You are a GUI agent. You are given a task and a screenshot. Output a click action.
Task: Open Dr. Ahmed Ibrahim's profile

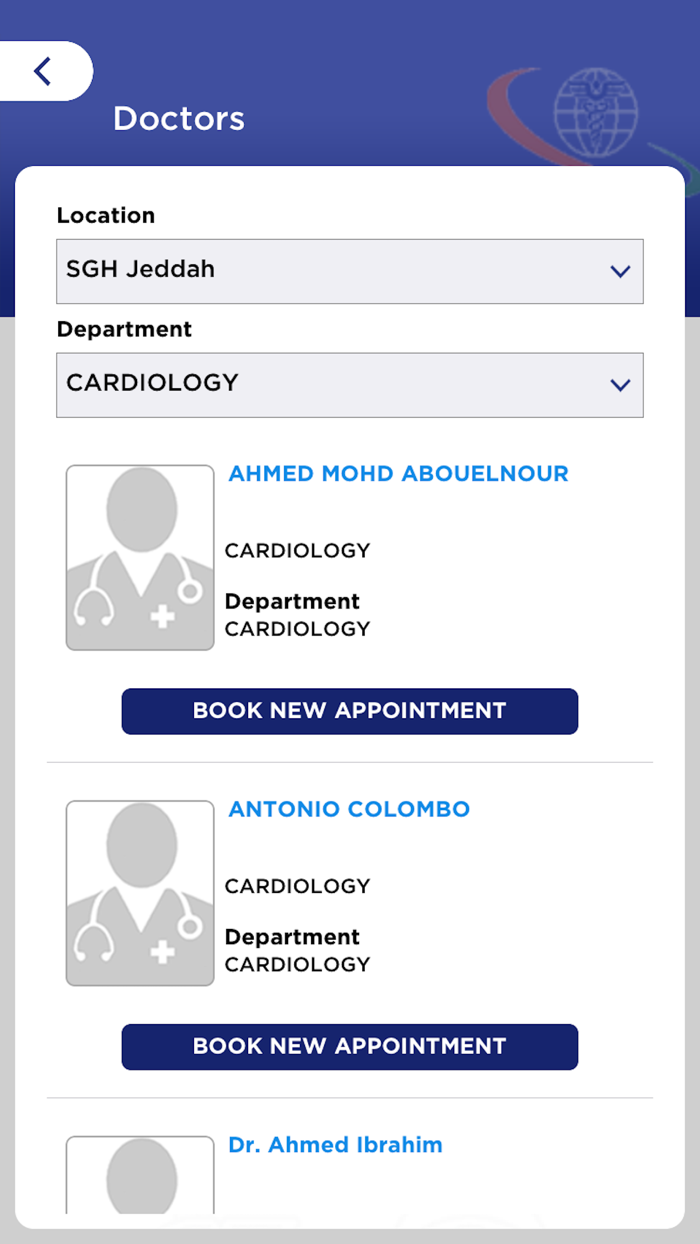pos(335,1145)
